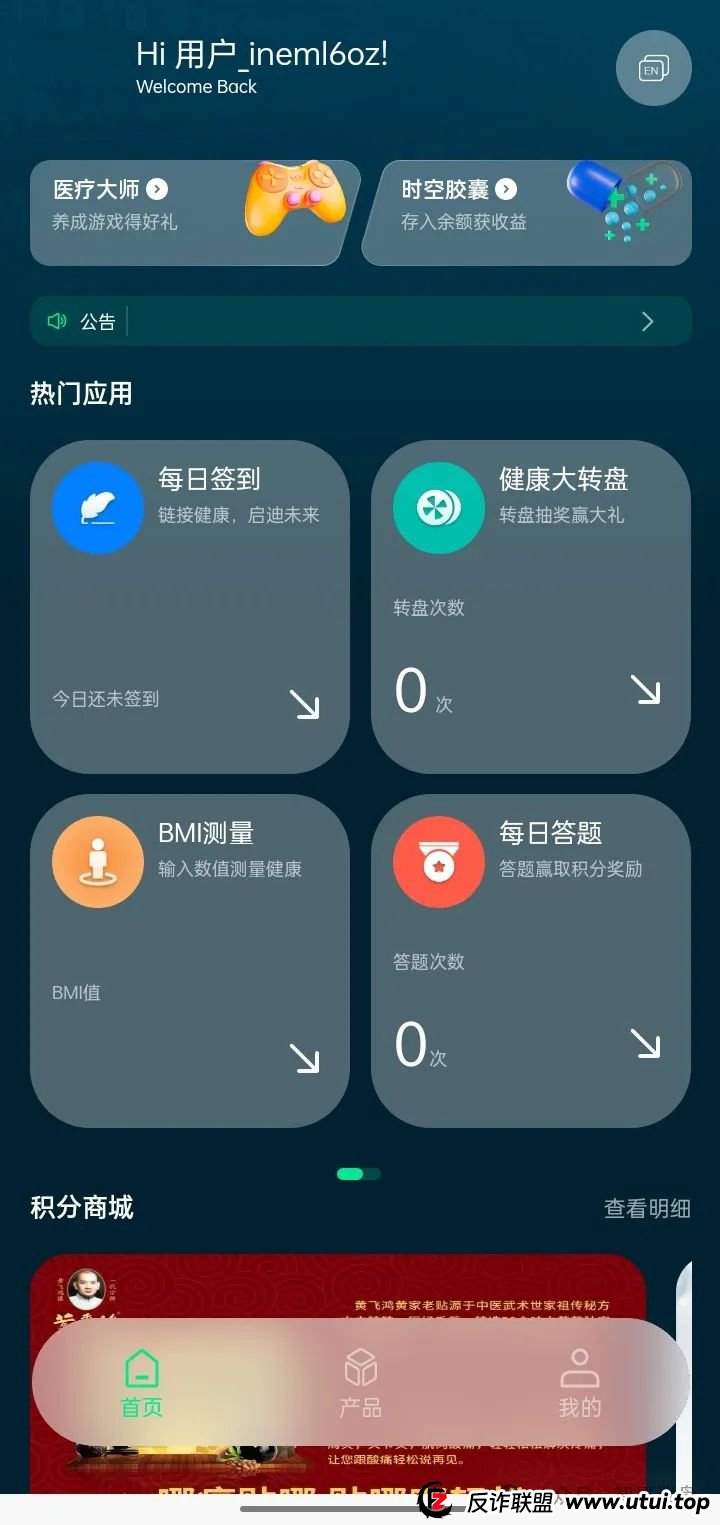
Task: Open the 每日签到 daily check-in card
Action: 190,606
